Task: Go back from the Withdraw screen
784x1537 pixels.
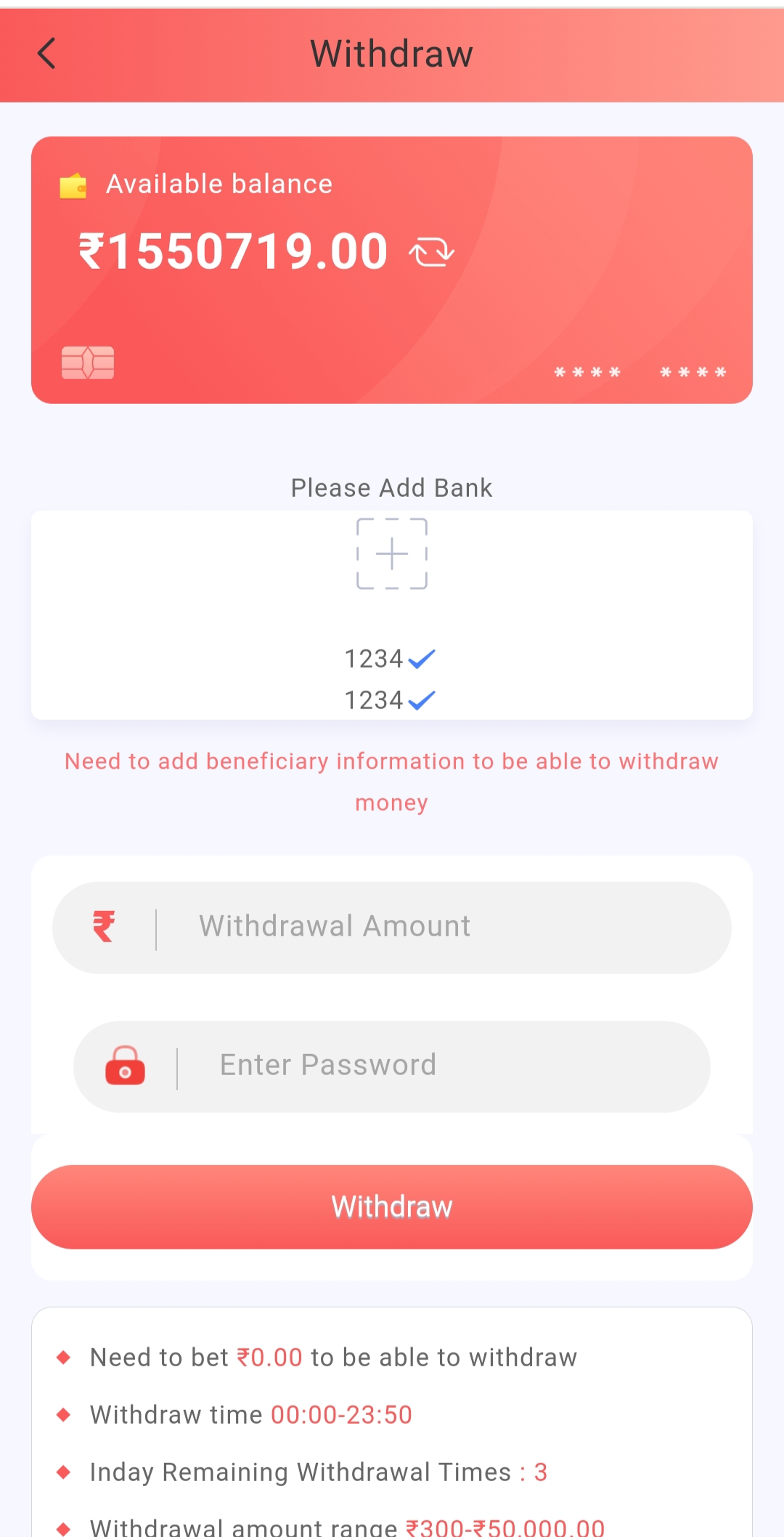Action: [47, 54]
